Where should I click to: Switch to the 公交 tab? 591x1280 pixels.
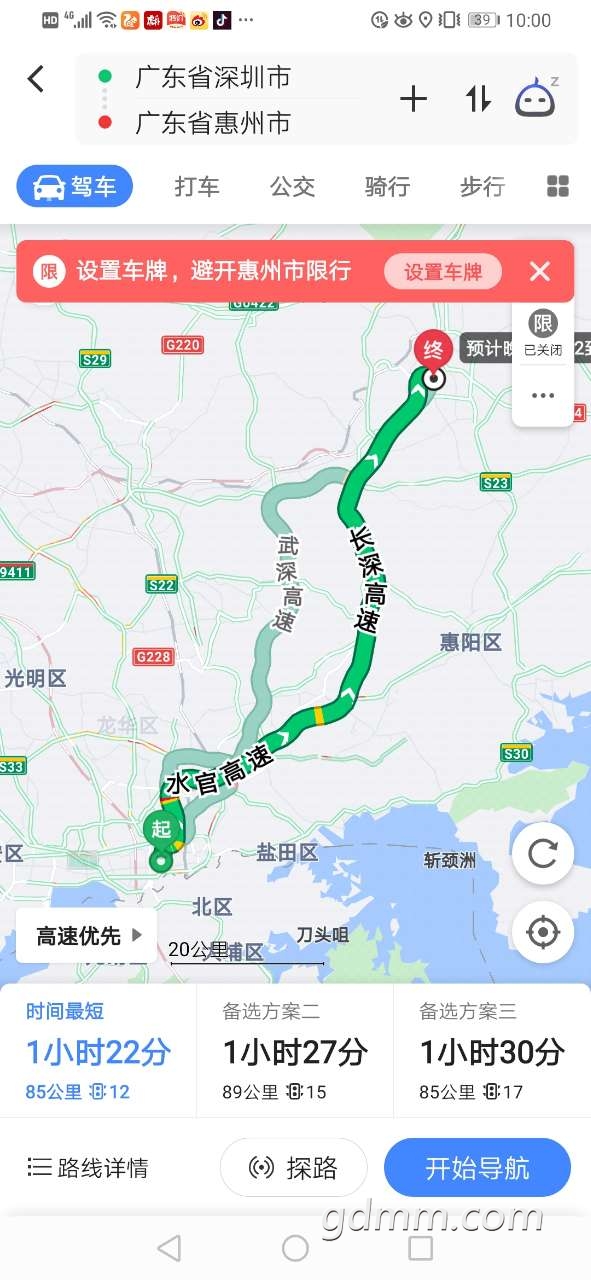click(292, 187)
